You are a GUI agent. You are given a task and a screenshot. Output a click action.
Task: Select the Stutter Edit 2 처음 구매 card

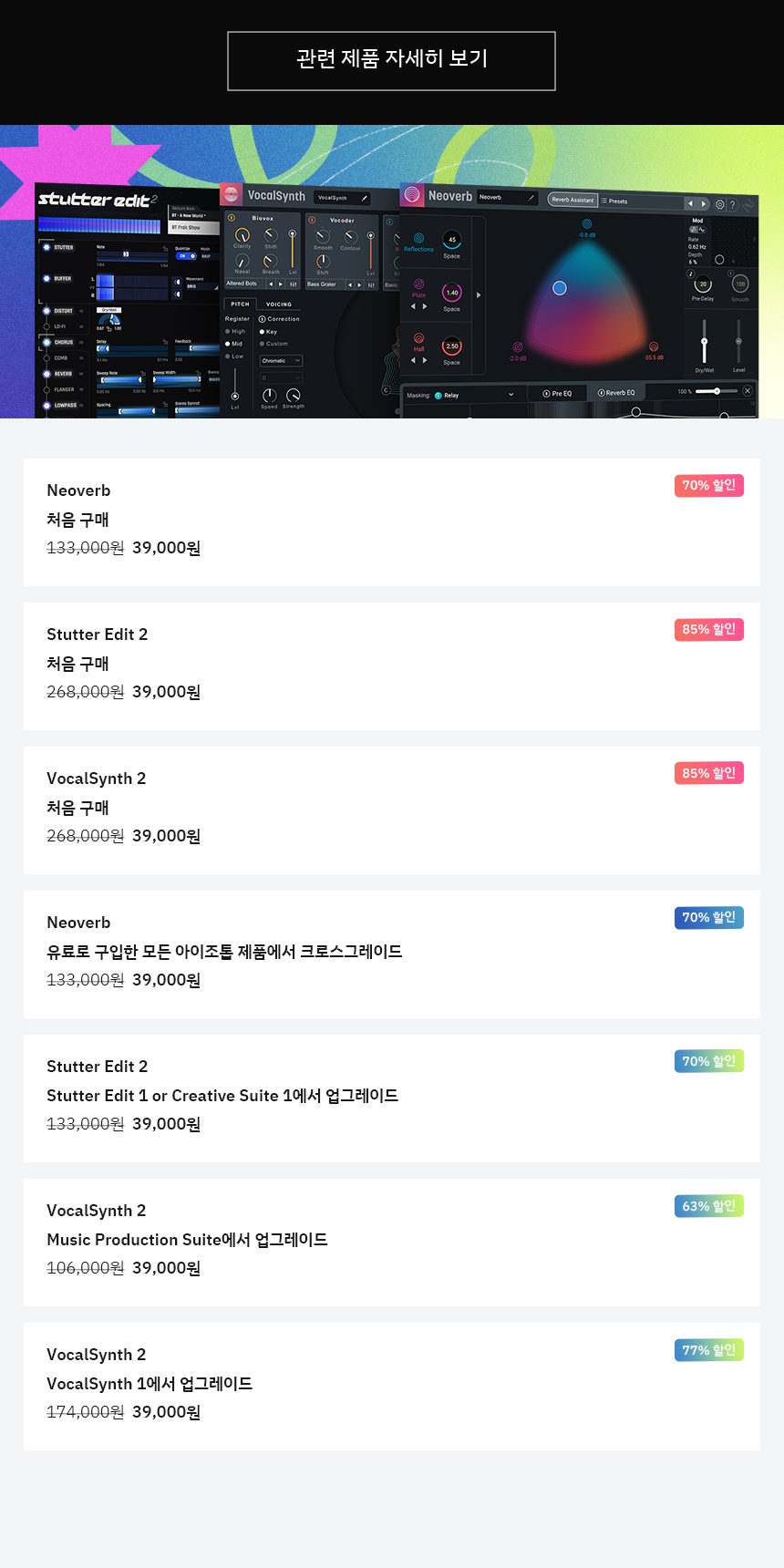pos(392,666)
